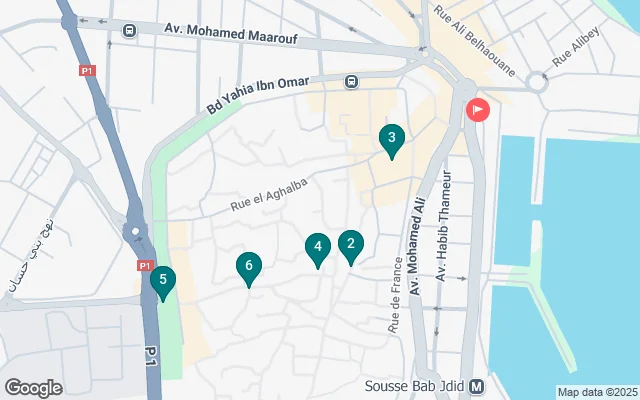The width and height of the screenshot is (640, 400).
Task: Open map pin number 4
Action: (317, 247)
